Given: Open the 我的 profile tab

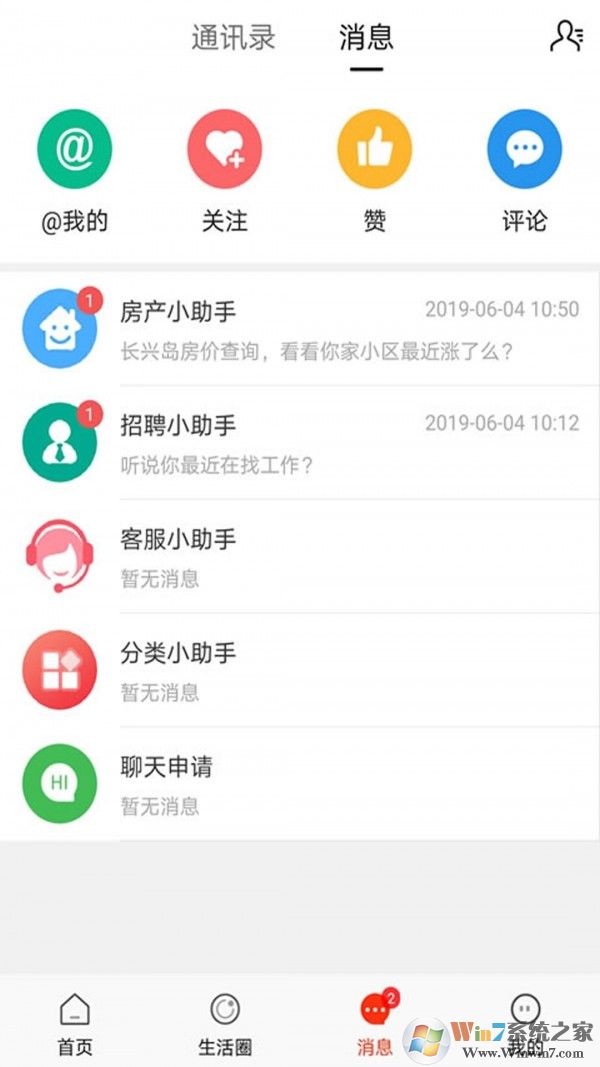Looking at the screenshot, I should [x=525, y=1022].
